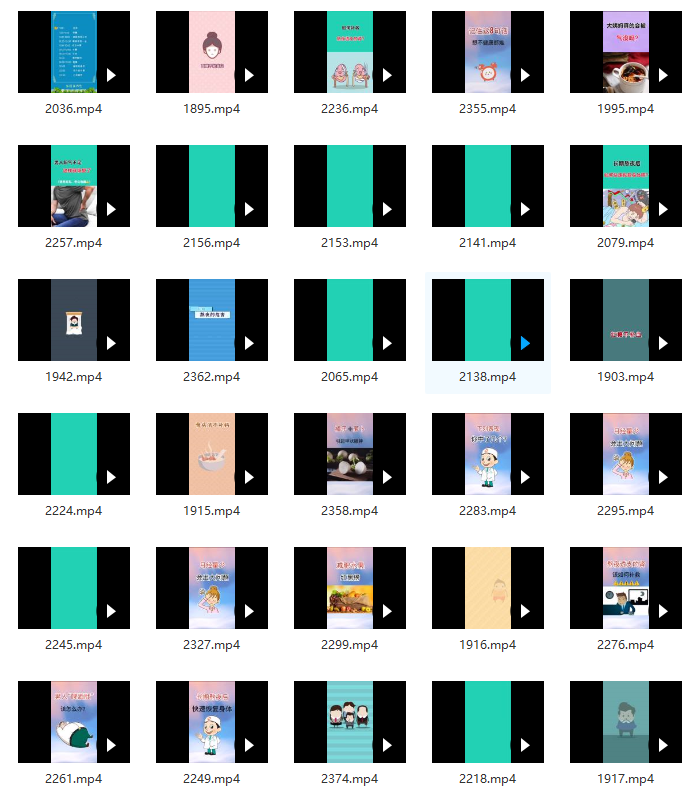Open video 2299.mp4
700x797 pixels.
(350, 588)
